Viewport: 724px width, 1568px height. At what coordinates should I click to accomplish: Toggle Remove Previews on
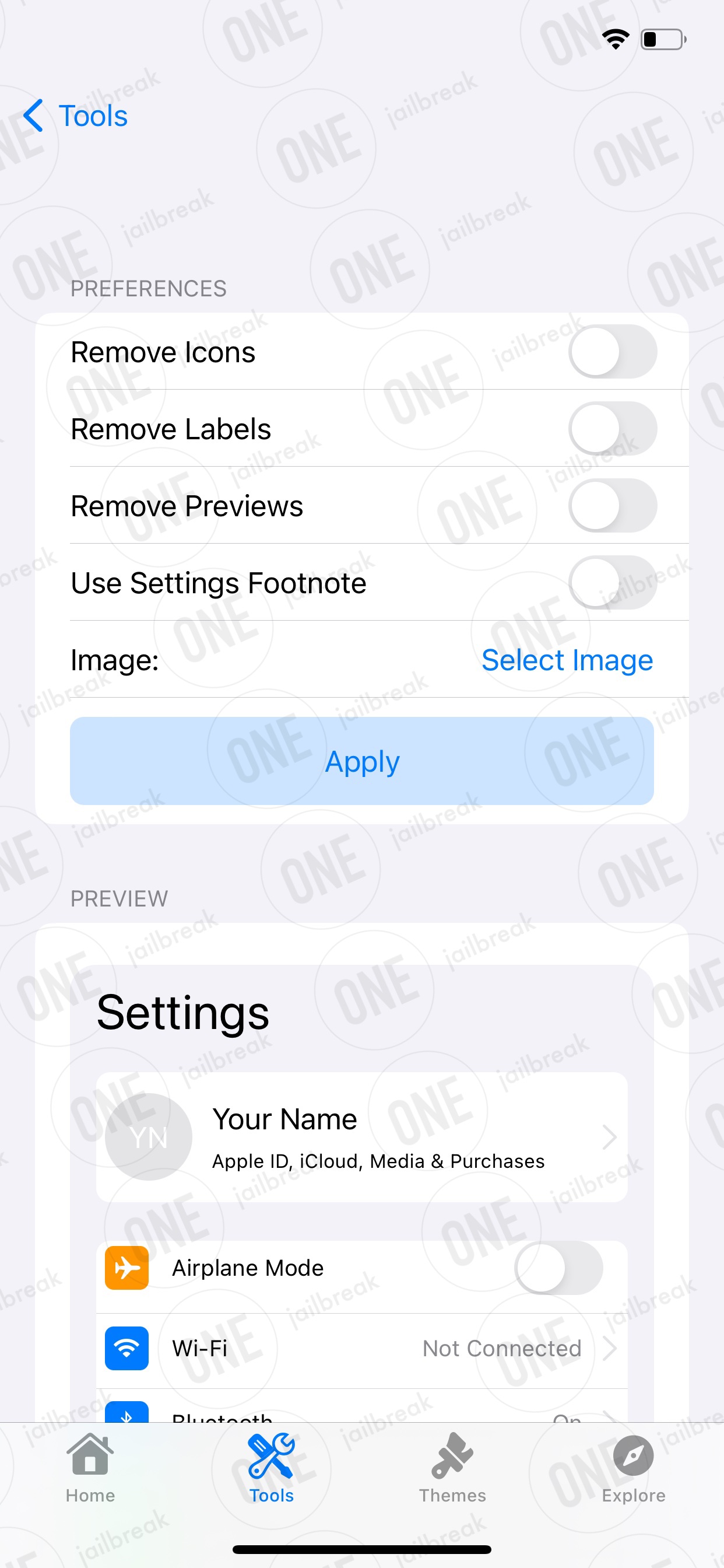tap(612, 505)
